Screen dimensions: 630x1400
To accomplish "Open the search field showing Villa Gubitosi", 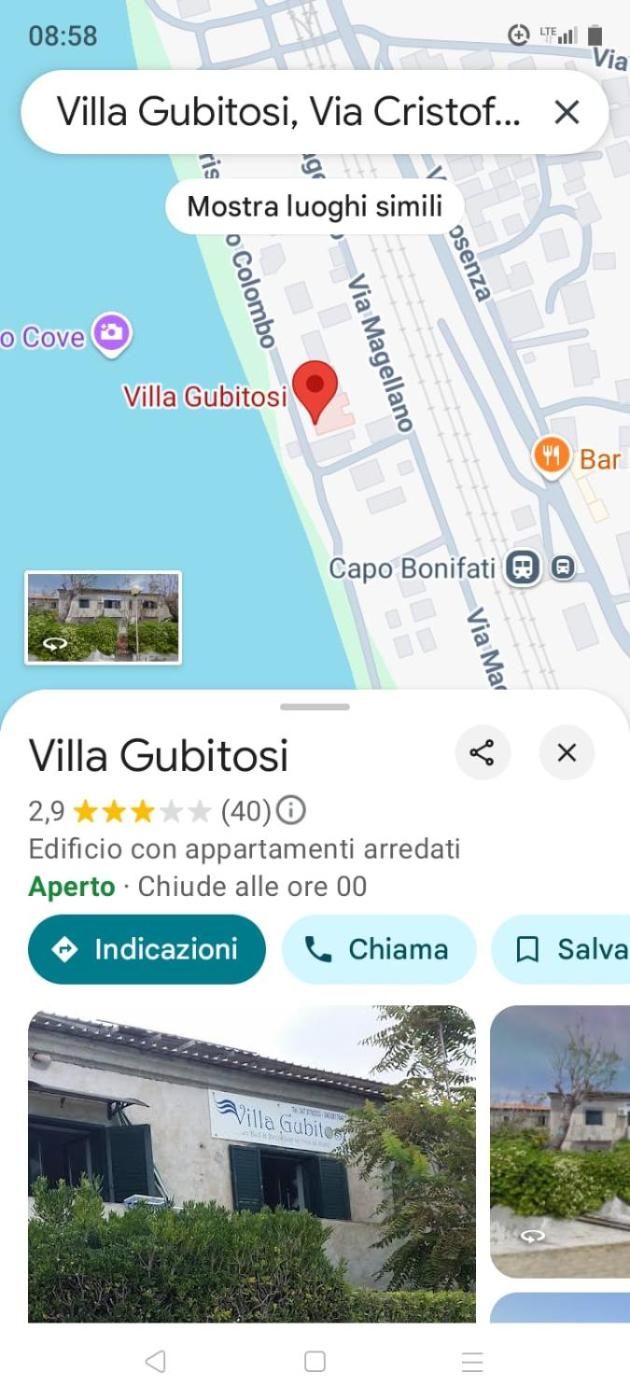I will [288, 112].
